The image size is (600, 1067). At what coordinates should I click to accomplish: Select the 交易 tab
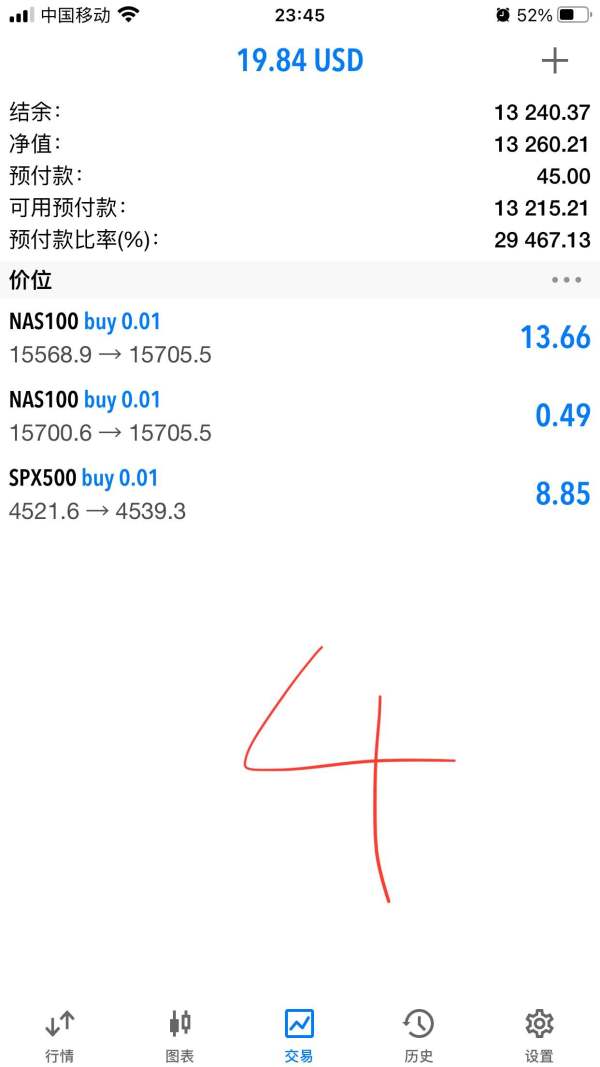click(x=299, y=1036)
